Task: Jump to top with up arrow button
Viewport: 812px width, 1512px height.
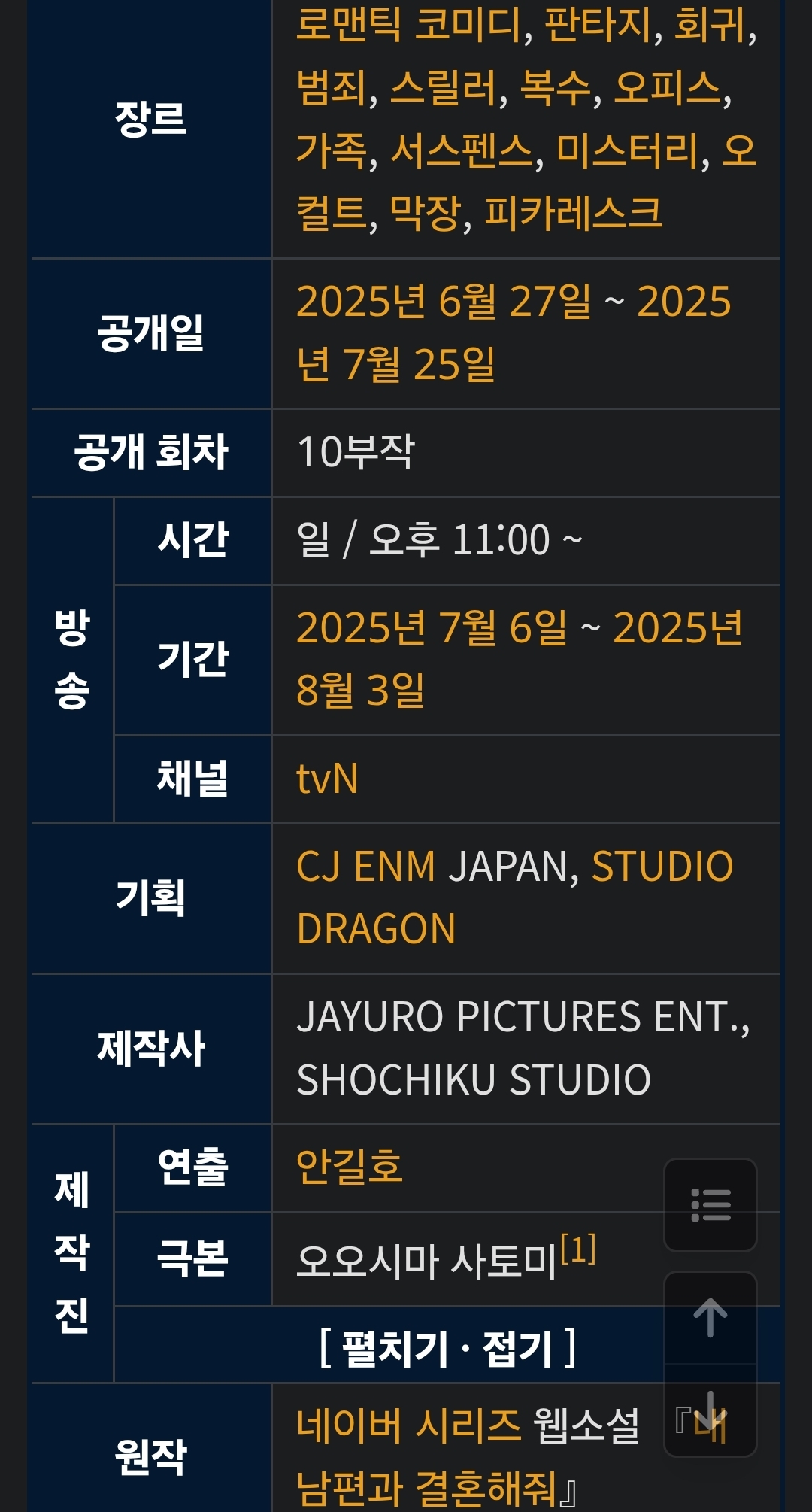Action: [x=710, y=1318]
